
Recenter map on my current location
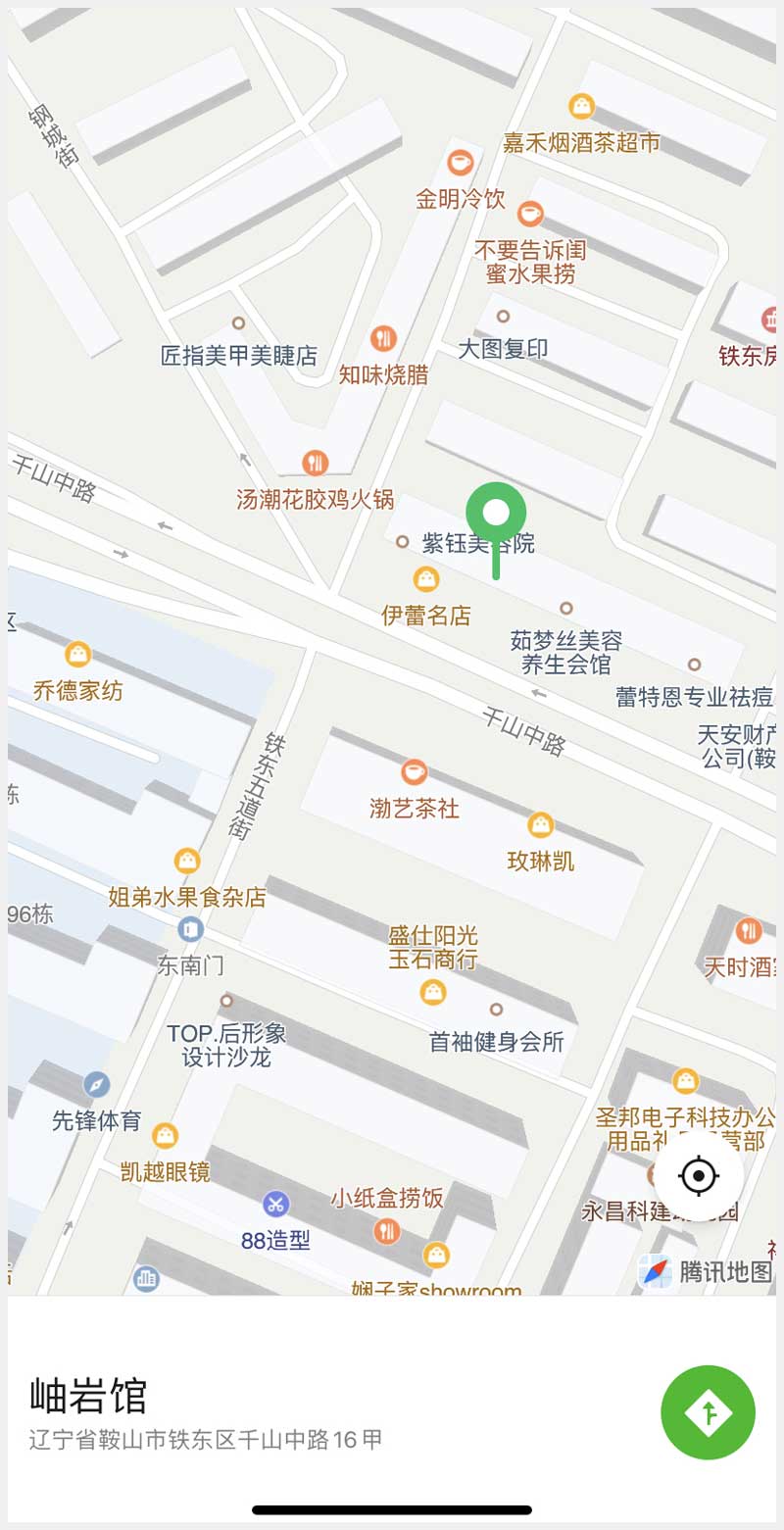pyautogui.click(x=699, y=1175)
